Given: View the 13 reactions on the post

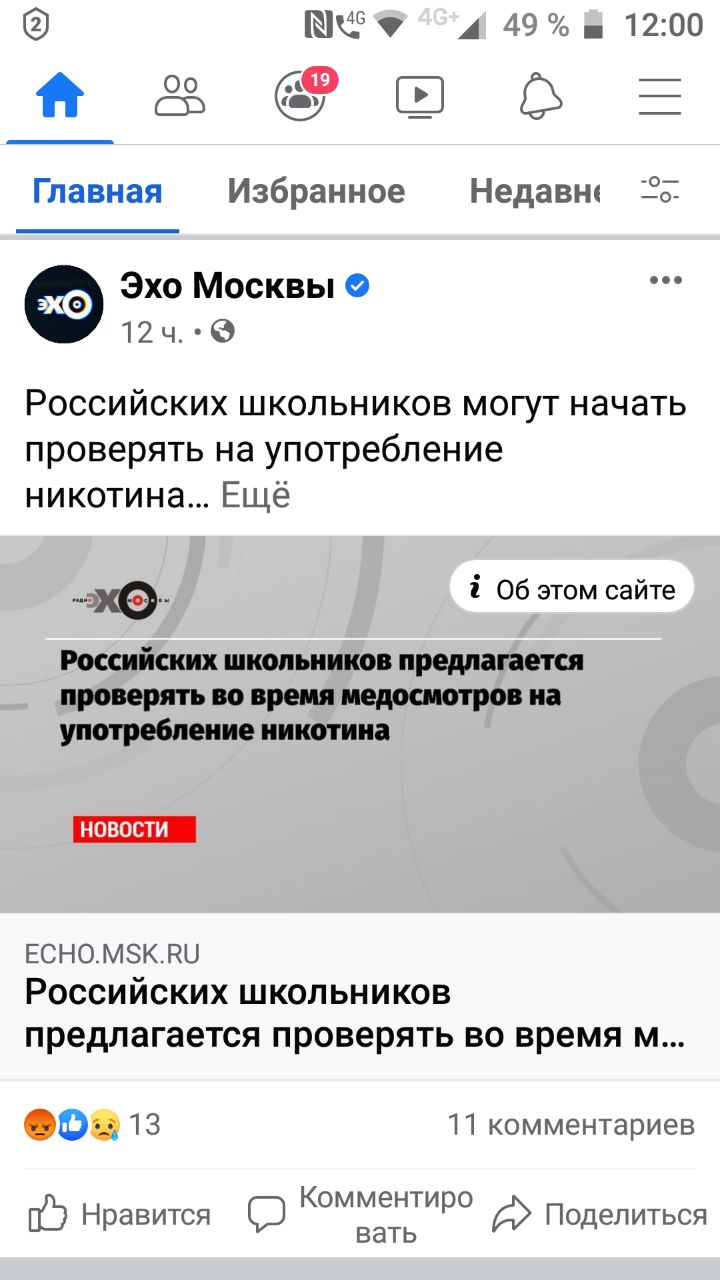Looking at the screenshot, I should coord(92,1125).
